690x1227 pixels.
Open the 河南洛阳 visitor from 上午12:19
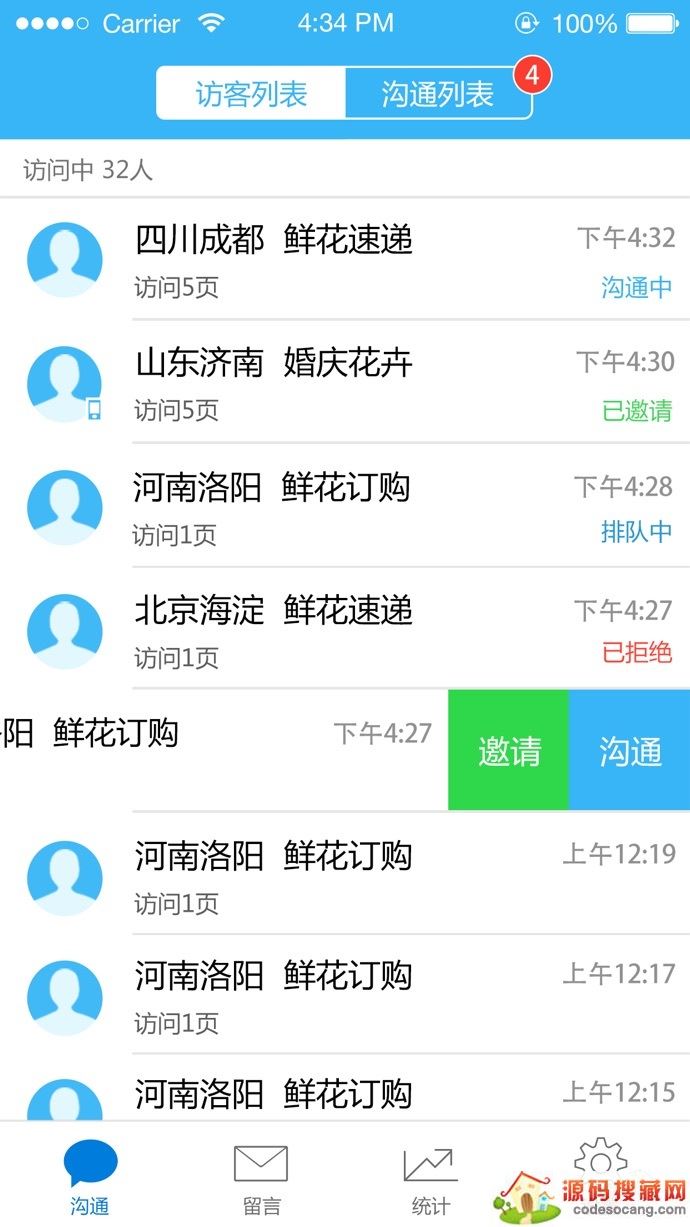[x=345, y=876]
